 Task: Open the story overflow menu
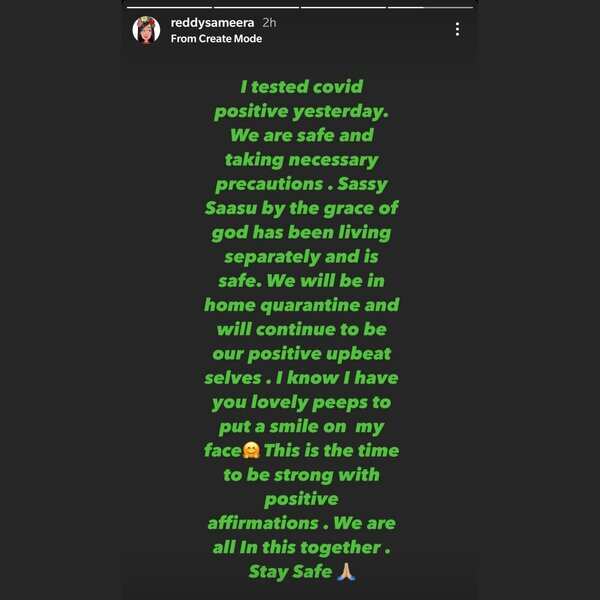pos(457,29)
